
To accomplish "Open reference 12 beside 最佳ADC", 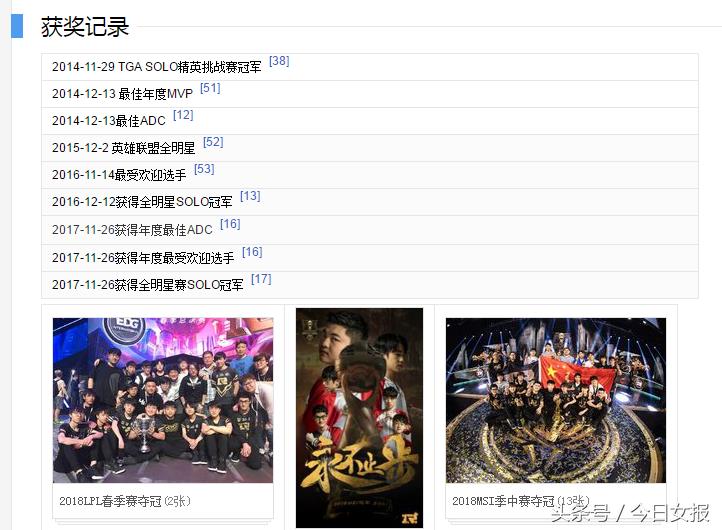I will click(183, 116).
